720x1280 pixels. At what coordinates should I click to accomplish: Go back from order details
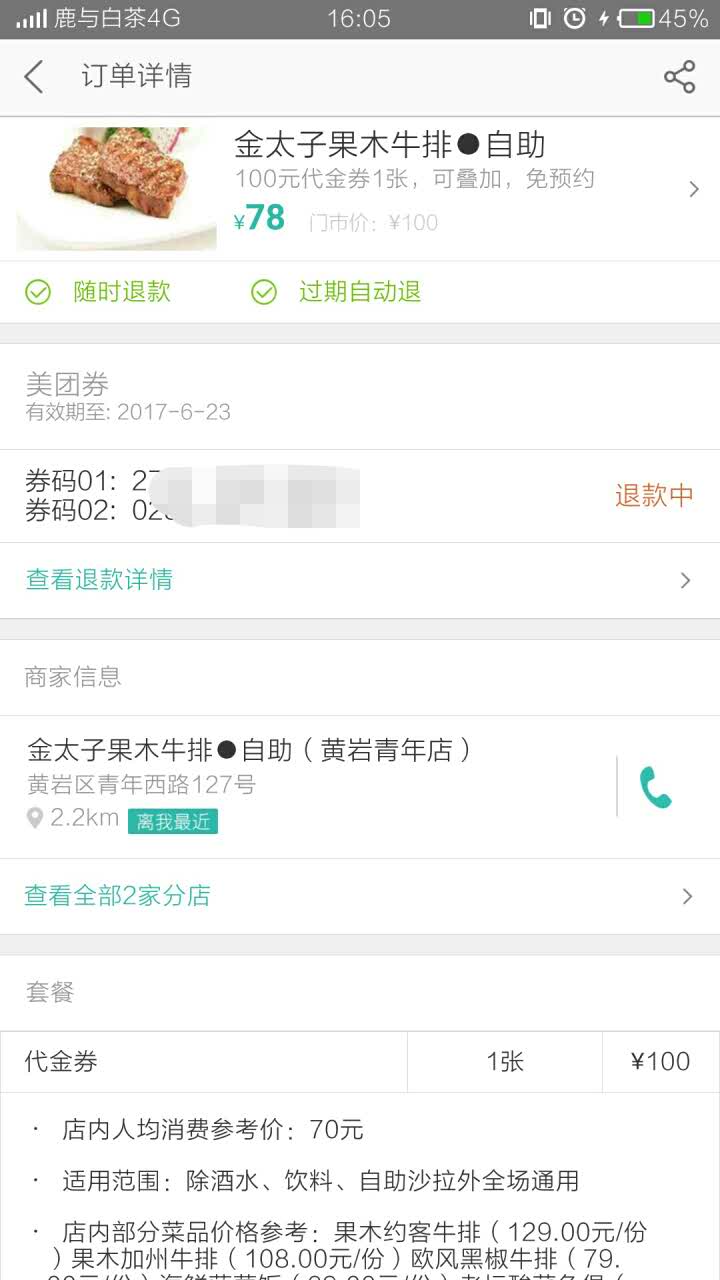click(x=34, y=76)
